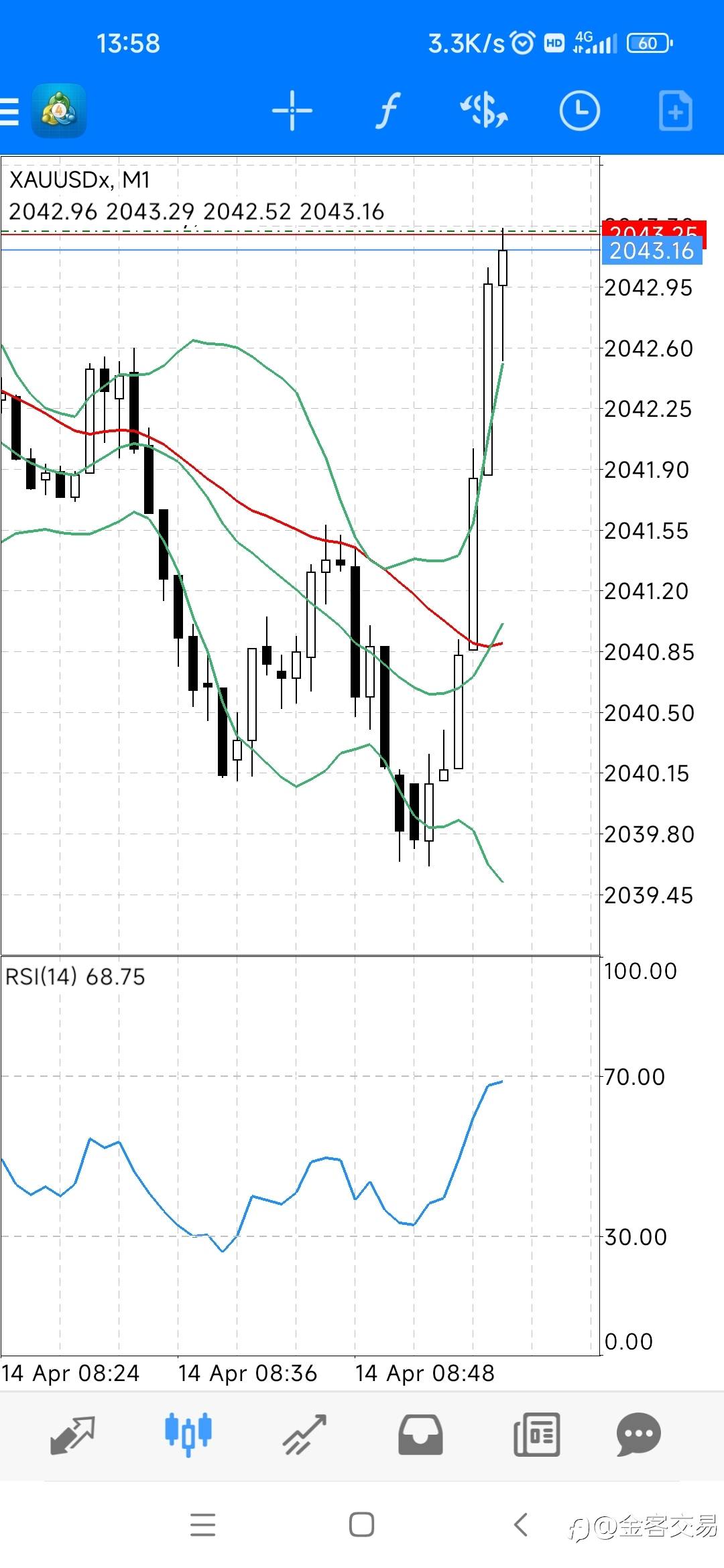Tap the system back button
The image size is (724, 1568).
[521, 1524]
